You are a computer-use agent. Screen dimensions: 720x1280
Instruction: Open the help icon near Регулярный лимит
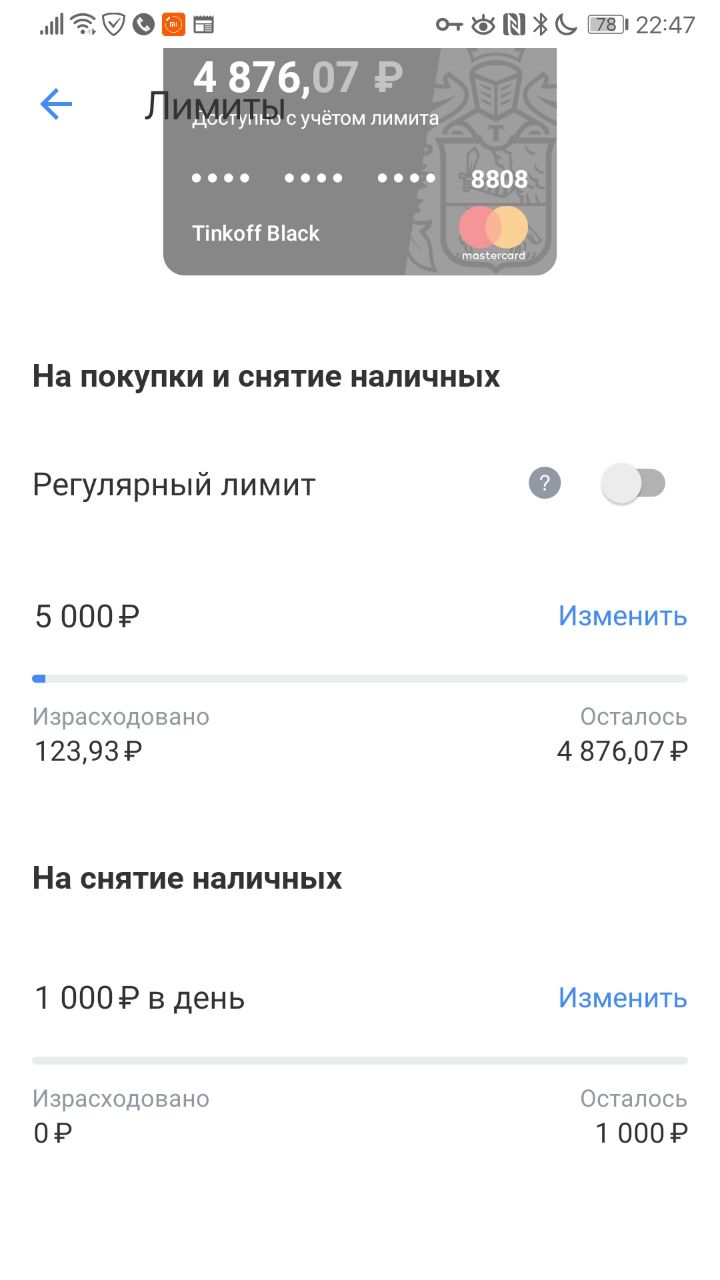click(545, 484)
